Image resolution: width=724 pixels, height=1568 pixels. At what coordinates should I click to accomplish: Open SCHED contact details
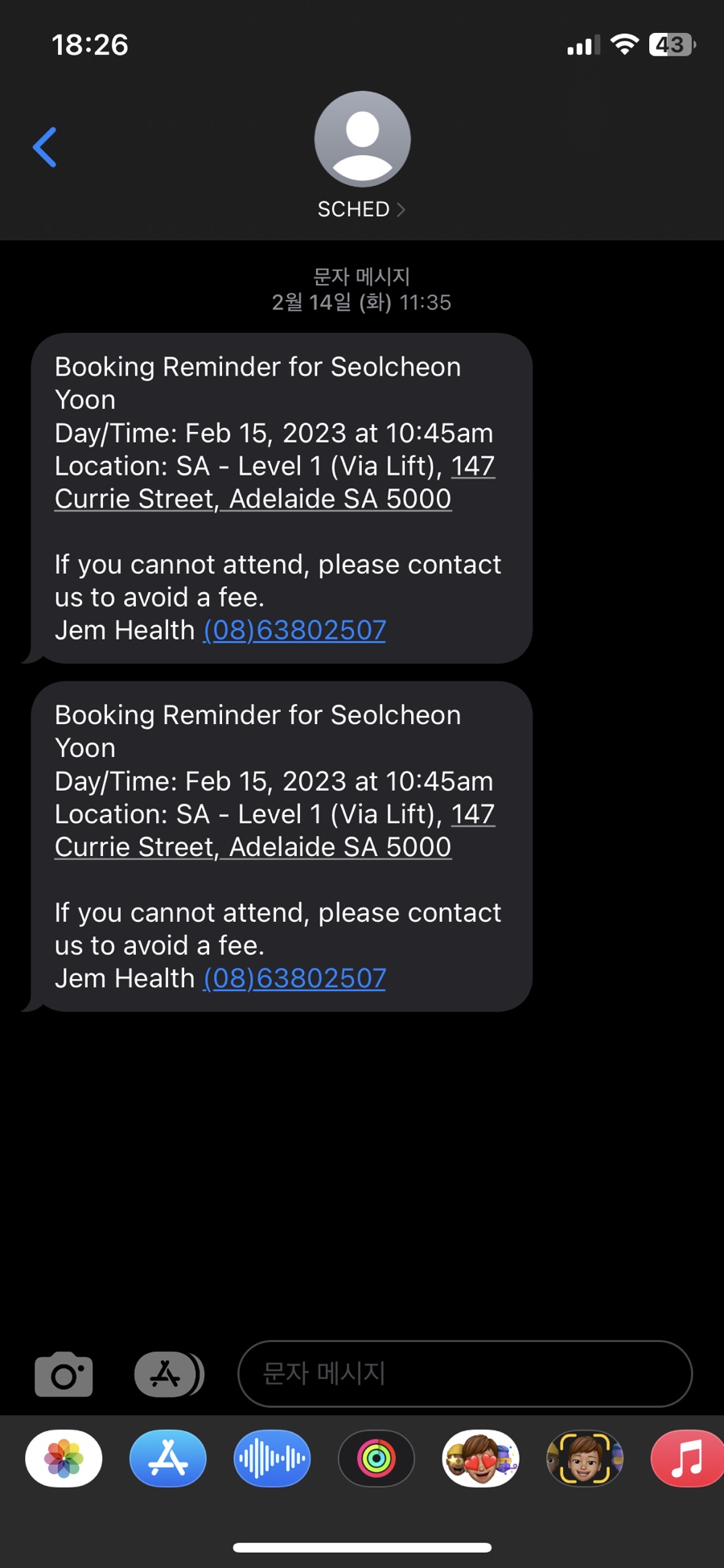point(361,209)
